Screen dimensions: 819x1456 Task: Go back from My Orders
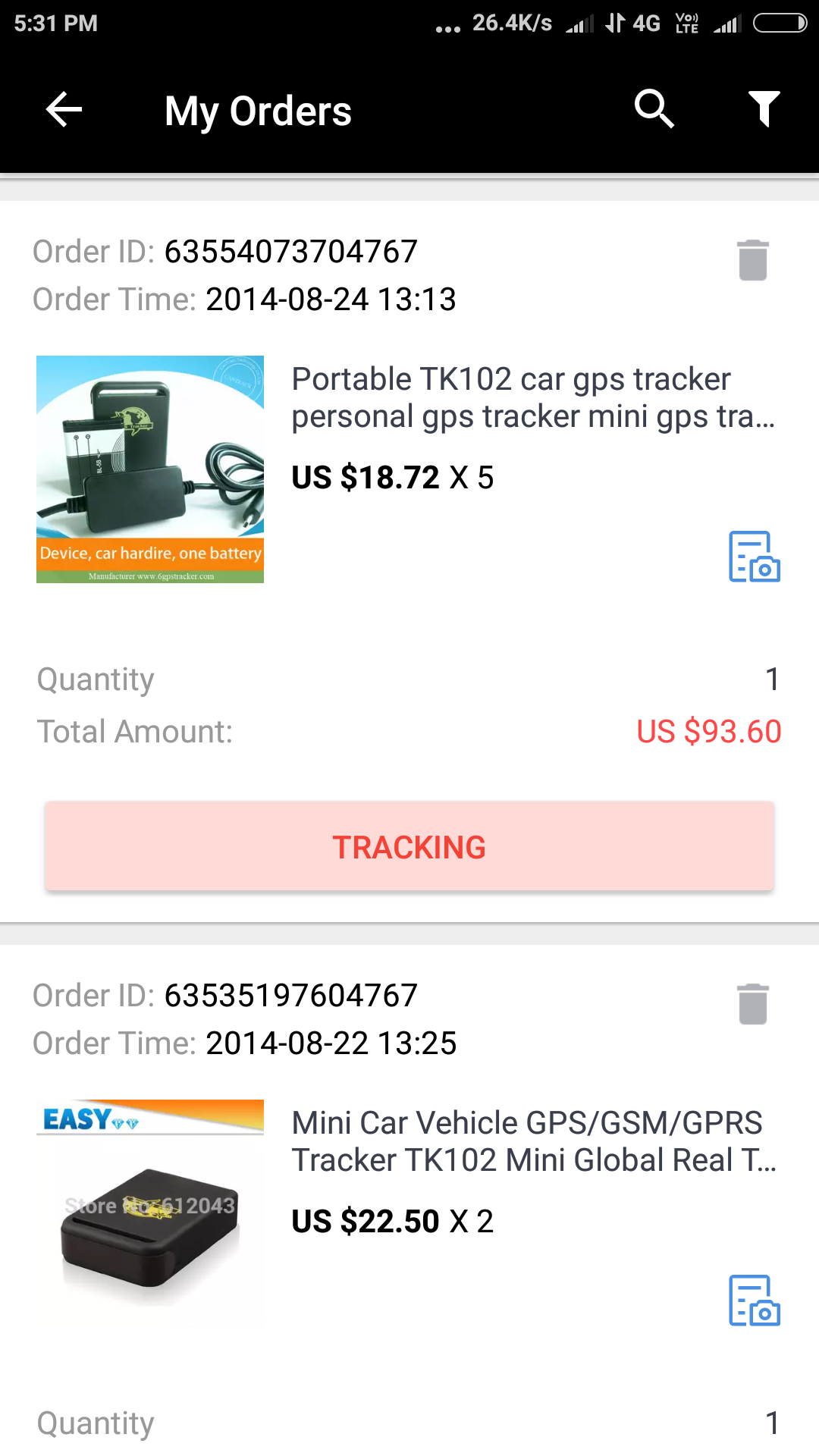pos(64,110)
